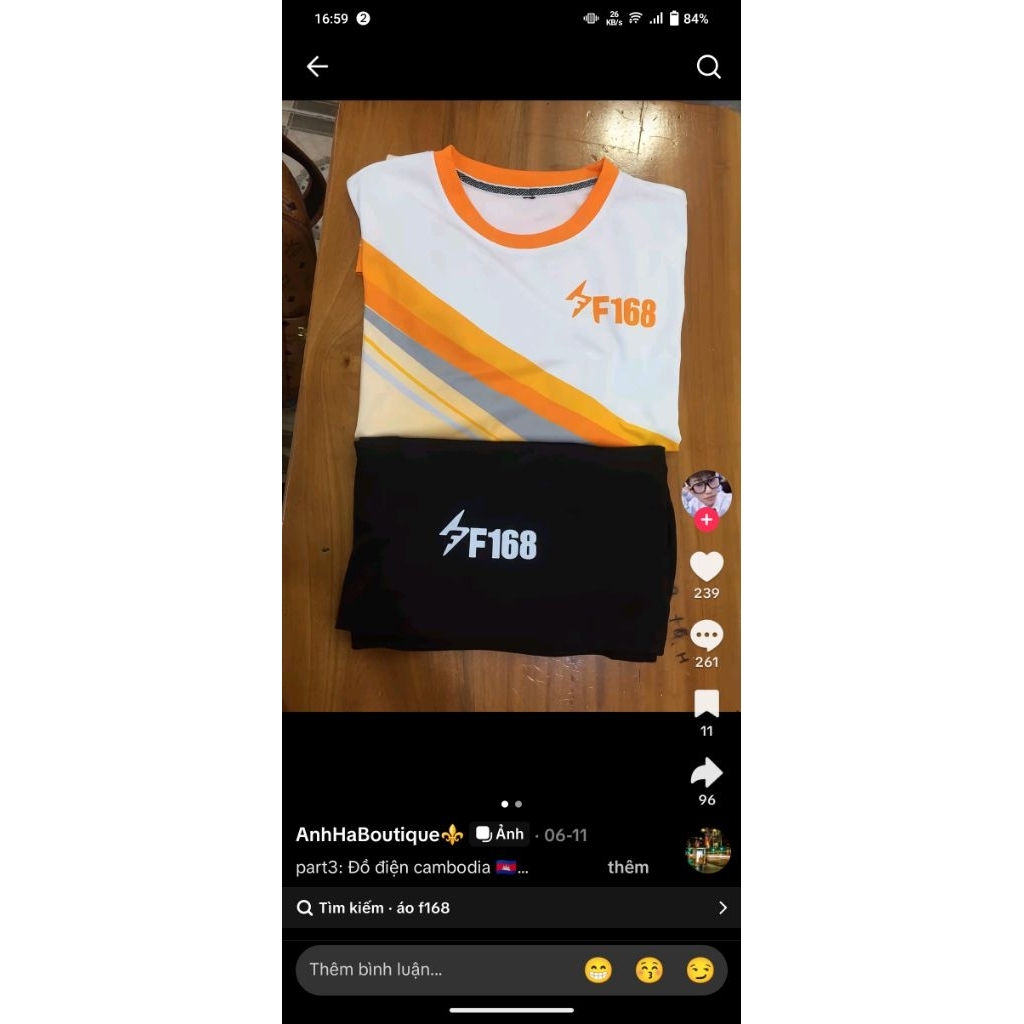Screen dimensions: 1024x1024
Task: Insert the grinning emoji in comment
Action: coord(598,970)
